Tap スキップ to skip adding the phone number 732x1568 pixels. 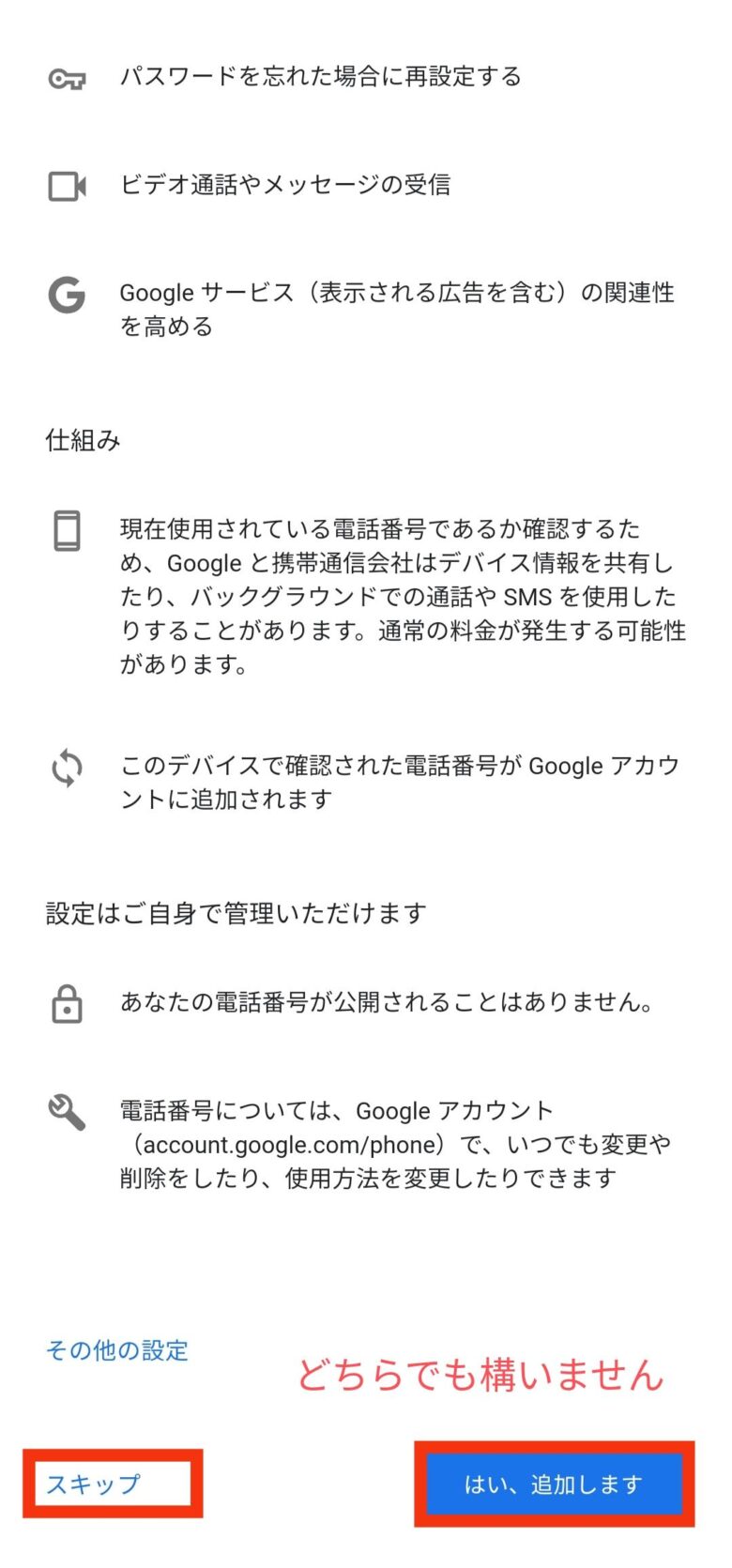pos(94,1484)
